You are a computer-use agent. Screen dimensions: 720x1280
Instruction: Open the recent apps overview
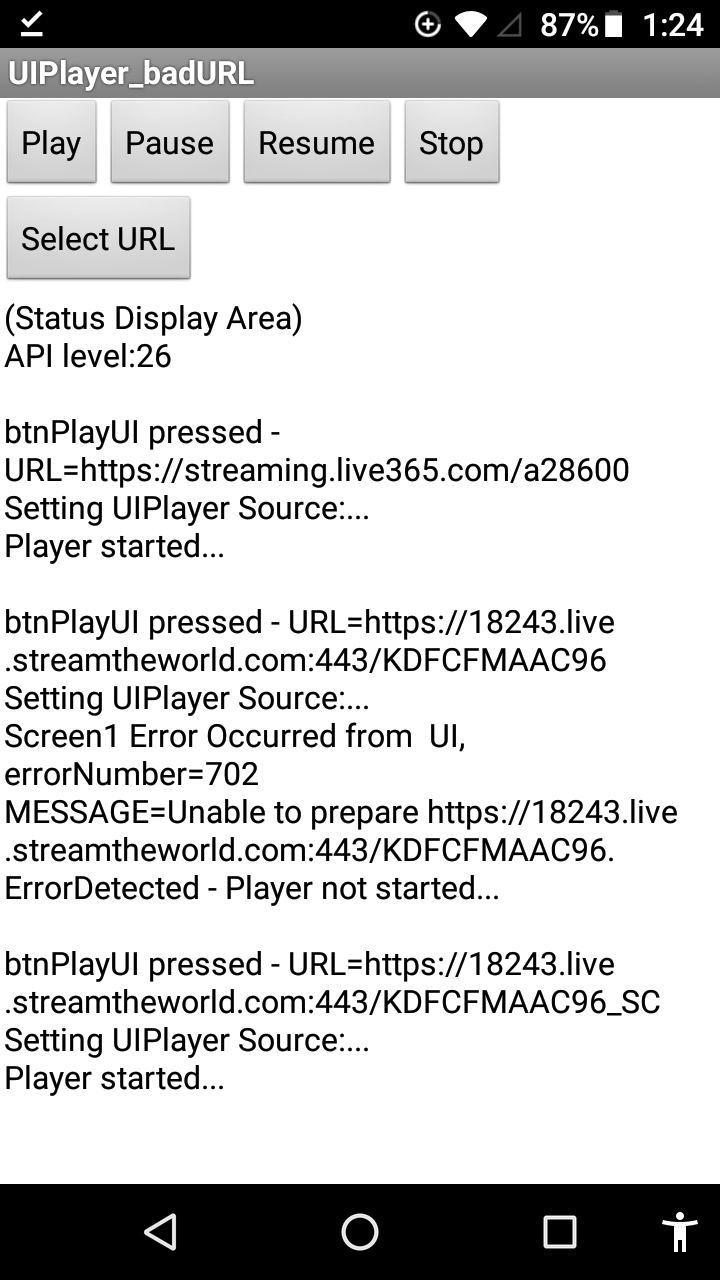pos(559,1231)
